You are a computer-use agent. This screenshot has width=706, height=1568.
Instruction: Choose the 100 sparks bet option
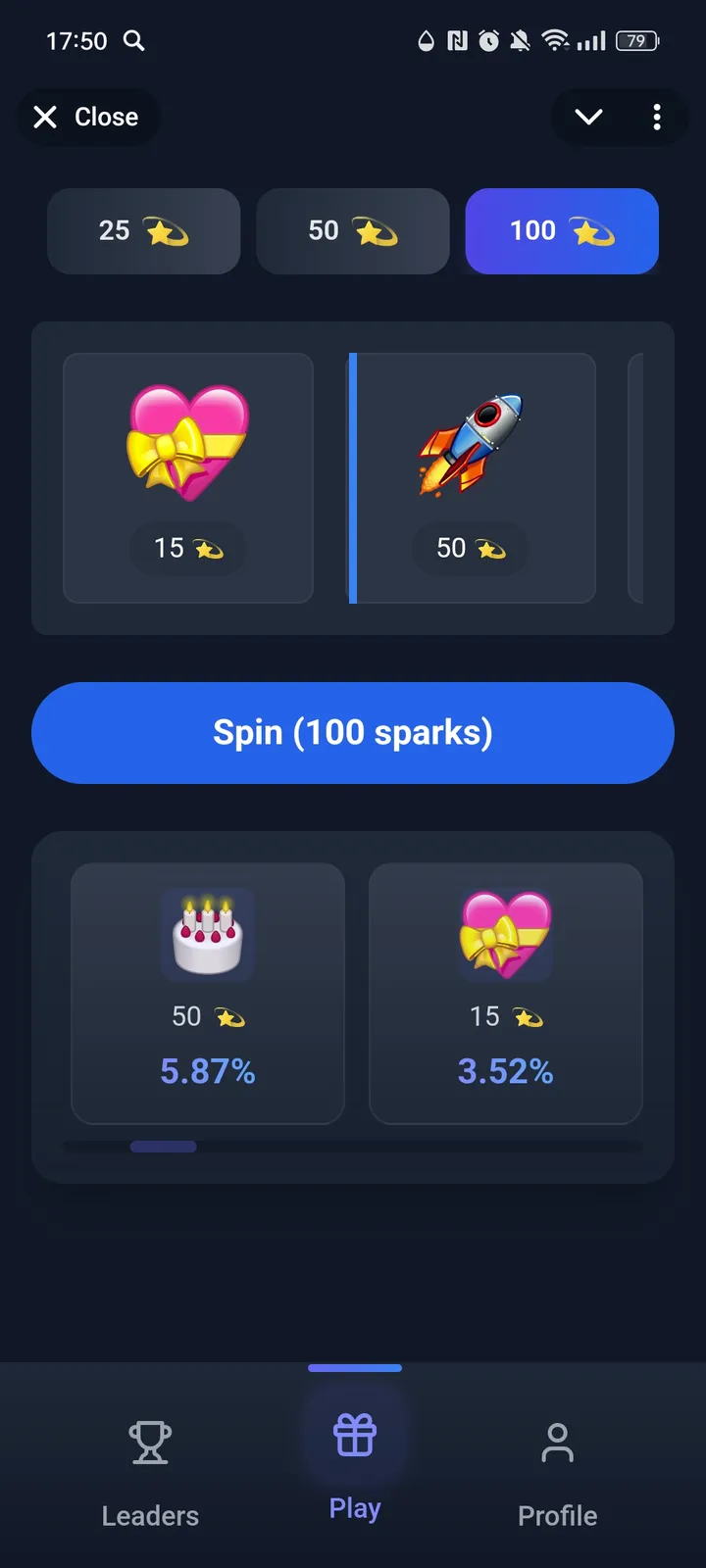click(x=561, y=231)
